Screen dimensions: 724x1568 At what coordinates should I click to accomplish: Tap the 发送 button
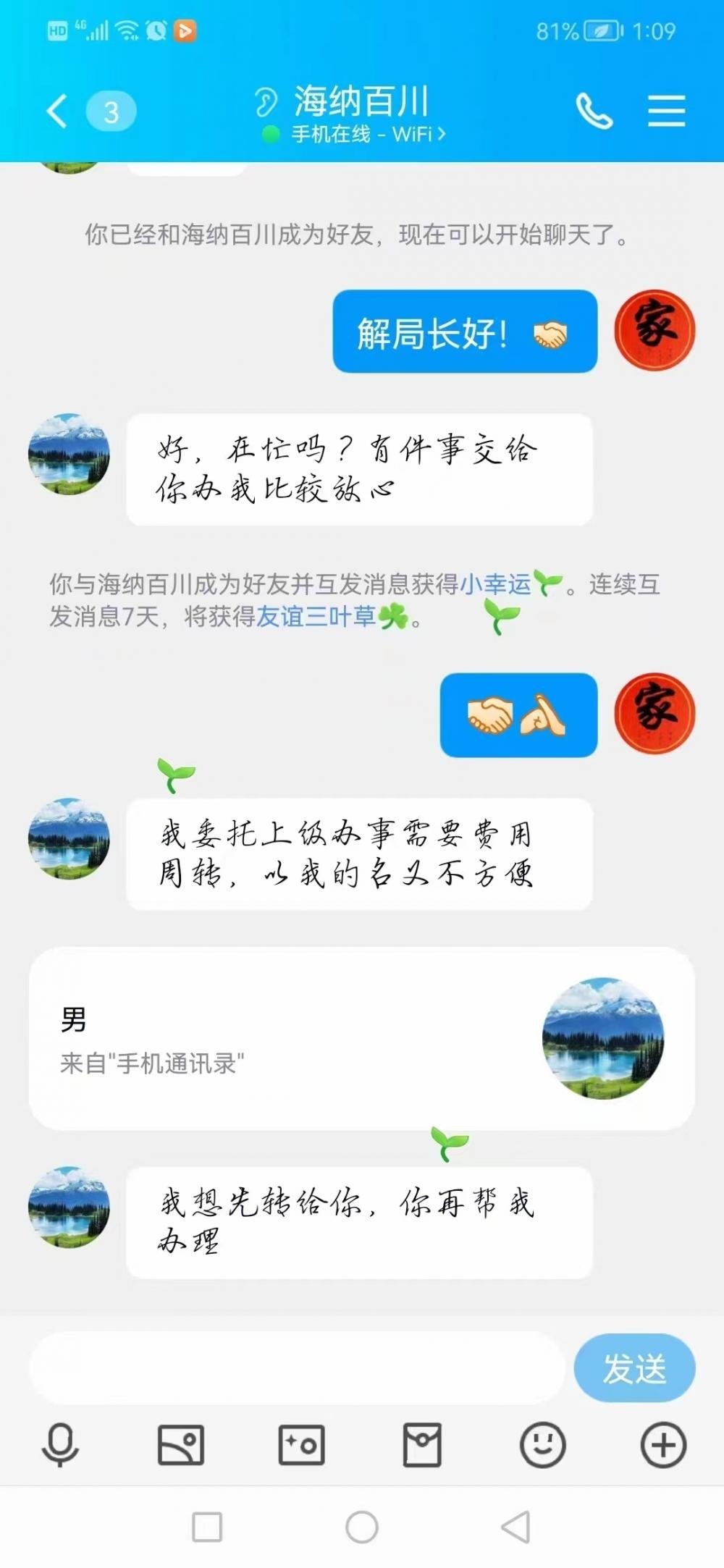coord(634,1368)
